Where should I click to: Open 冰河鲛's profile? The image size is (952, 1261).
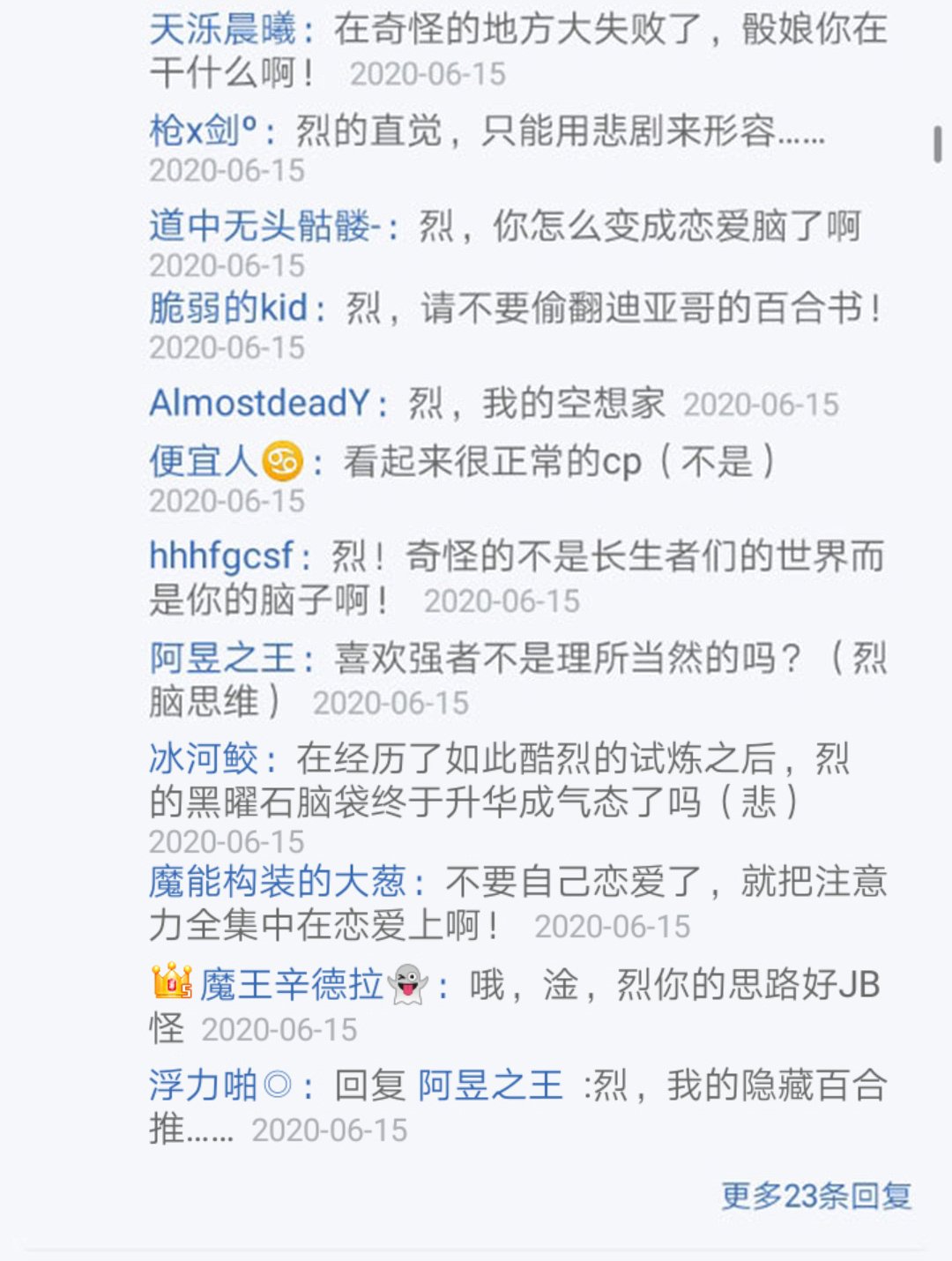pyautogui.click(x=204, y=758)
